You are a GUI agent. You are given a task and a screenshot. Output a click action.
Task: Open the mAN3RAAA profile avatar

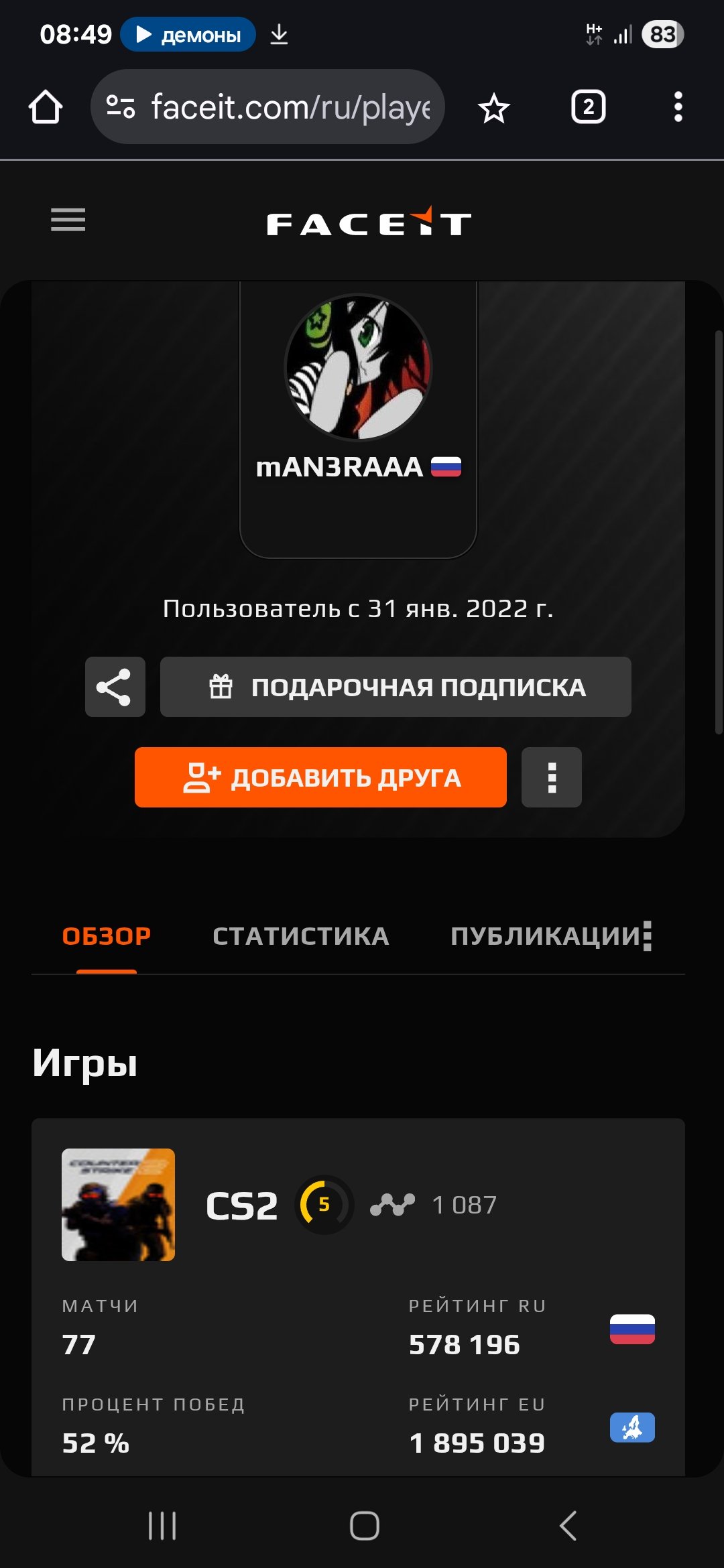click(358, 368)
